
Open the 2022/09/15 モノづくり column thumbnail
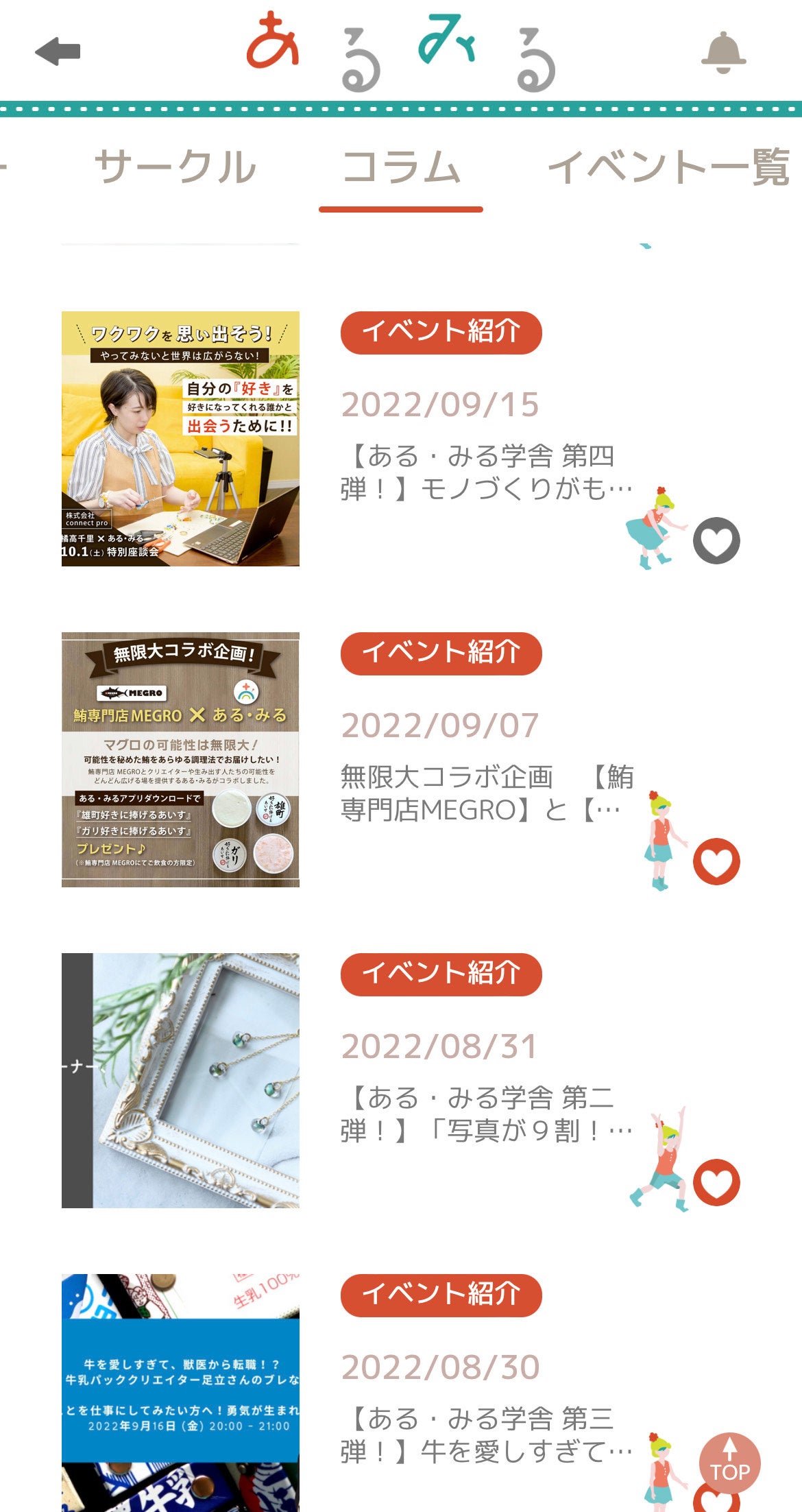point(180,439)
